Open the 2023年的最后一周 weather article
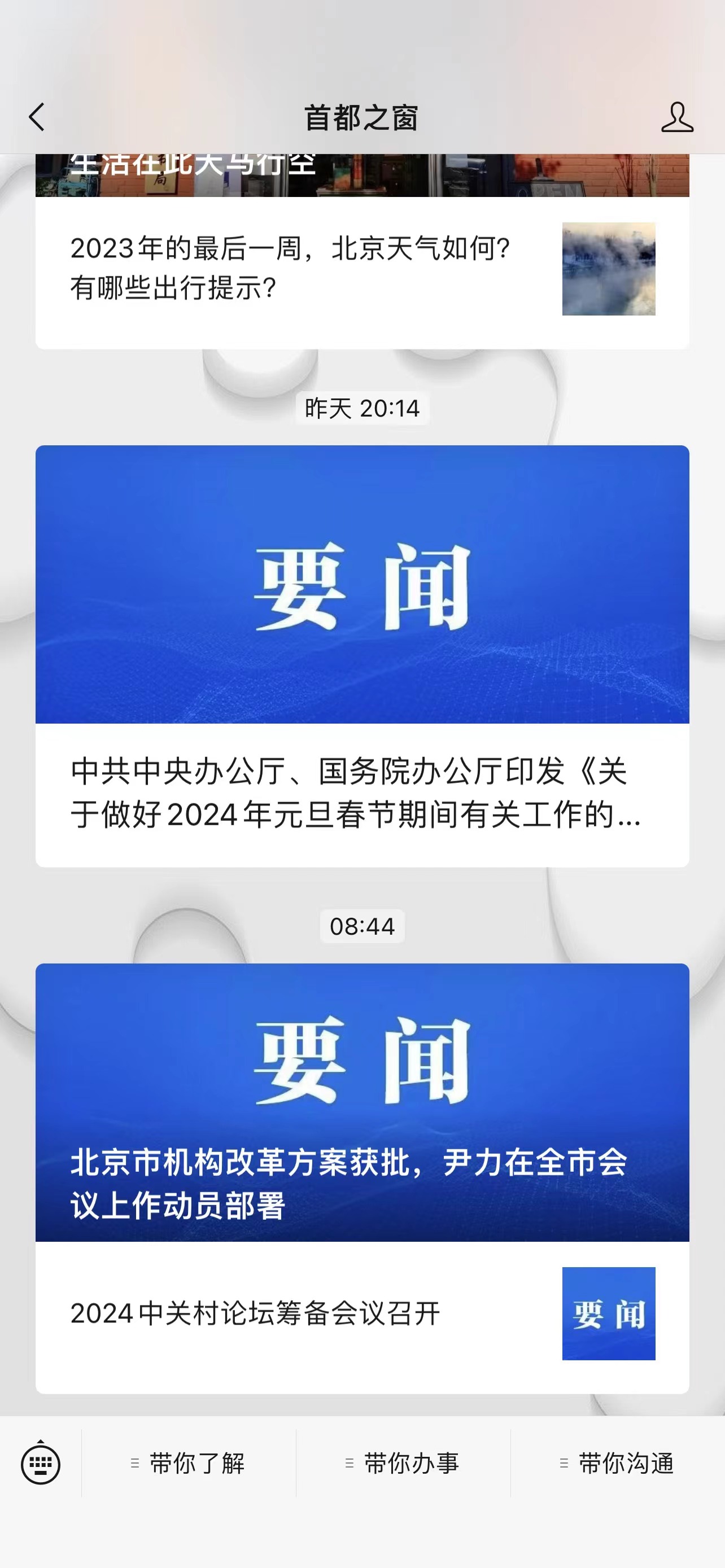This screenshot has width=725, height=1568. pyautogui.click(x=292, y=268)
